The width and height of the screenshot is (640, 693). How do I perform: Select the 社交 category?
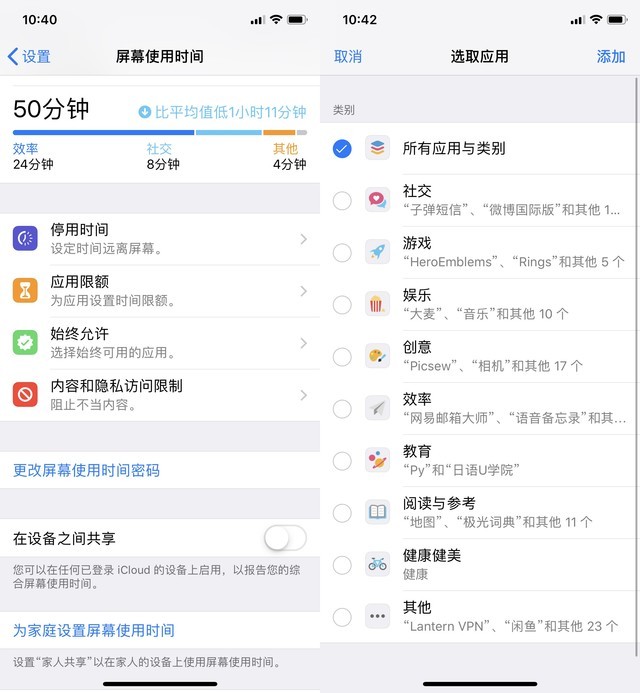click(x=480, y=201)
